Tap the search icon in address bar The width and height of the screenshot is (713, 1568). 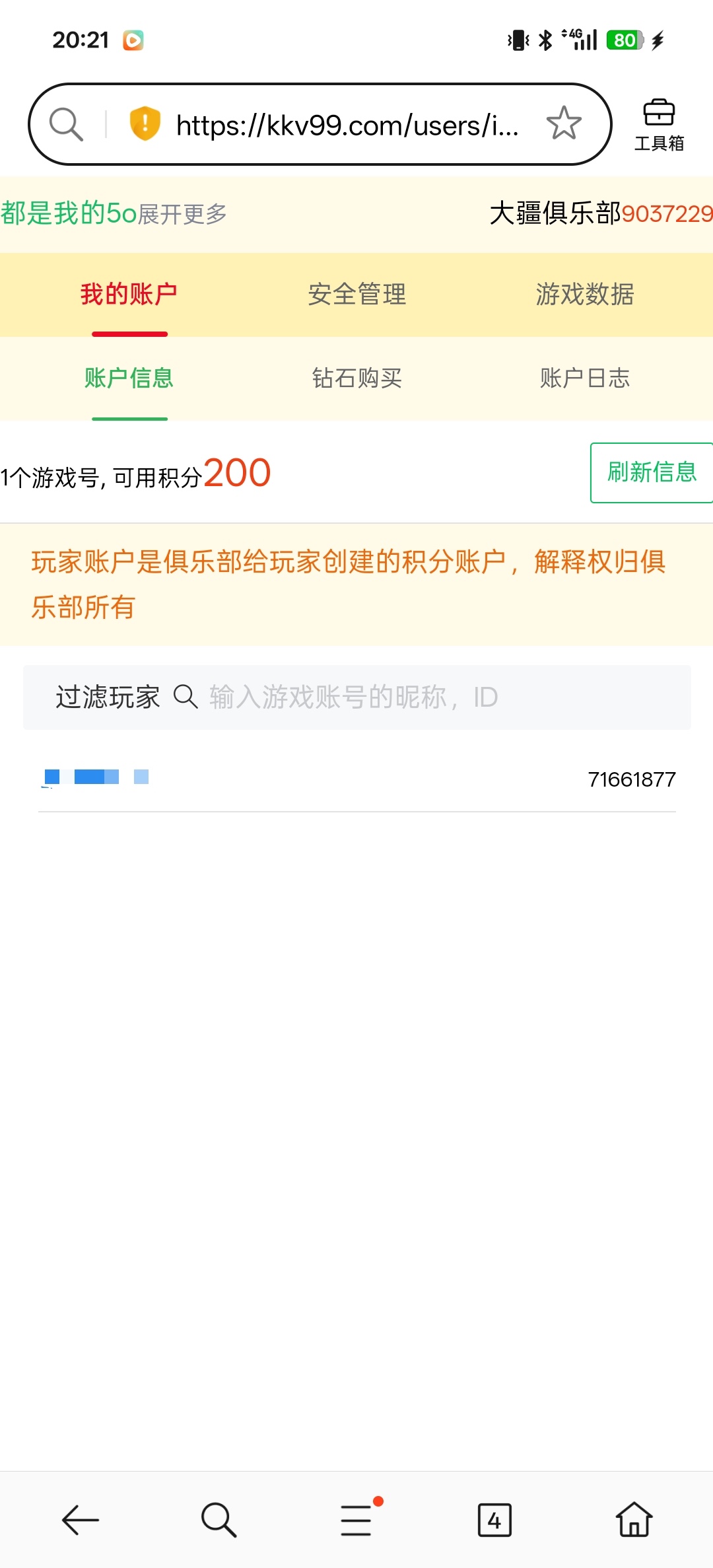[67, 124]
